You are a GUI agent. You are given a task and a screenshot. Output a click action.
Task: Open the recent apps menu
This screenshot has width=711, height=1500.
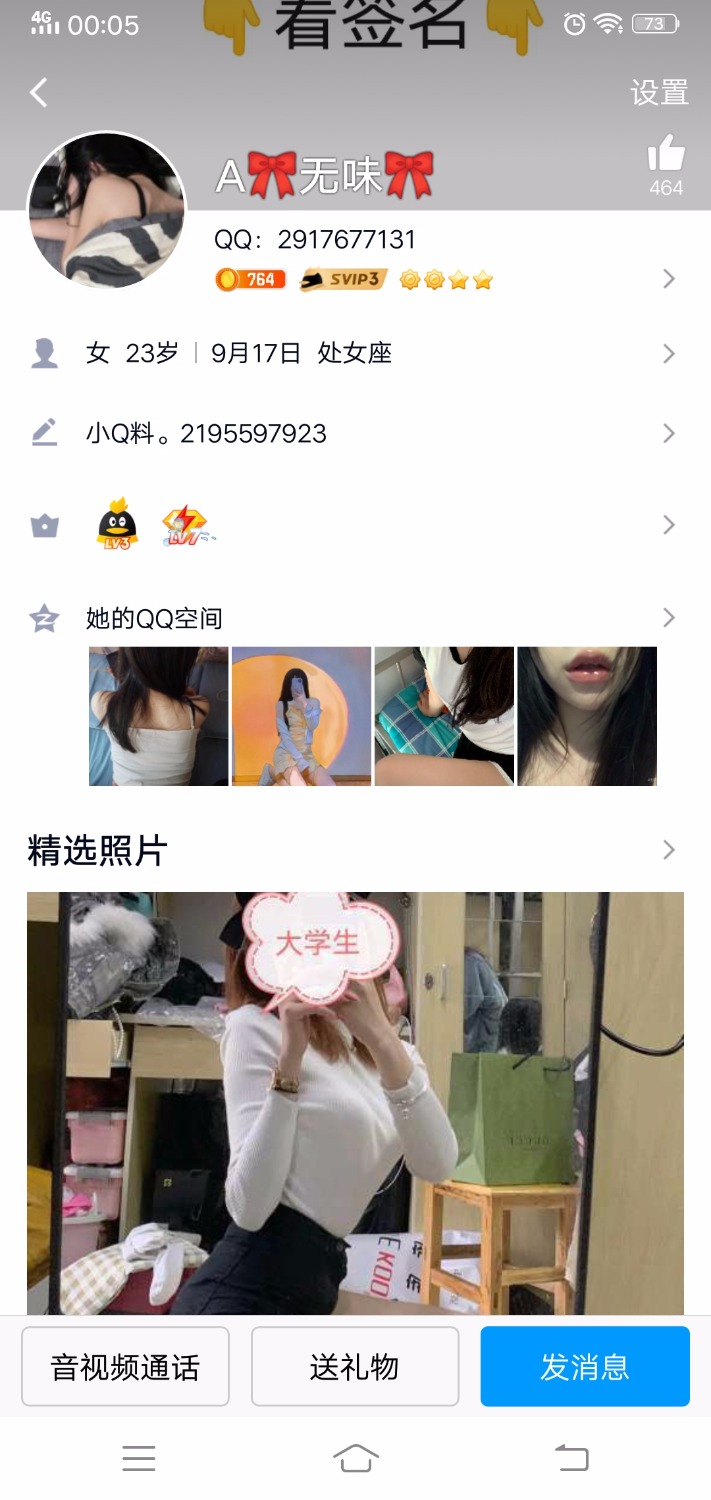click(x=139, y=1459)
